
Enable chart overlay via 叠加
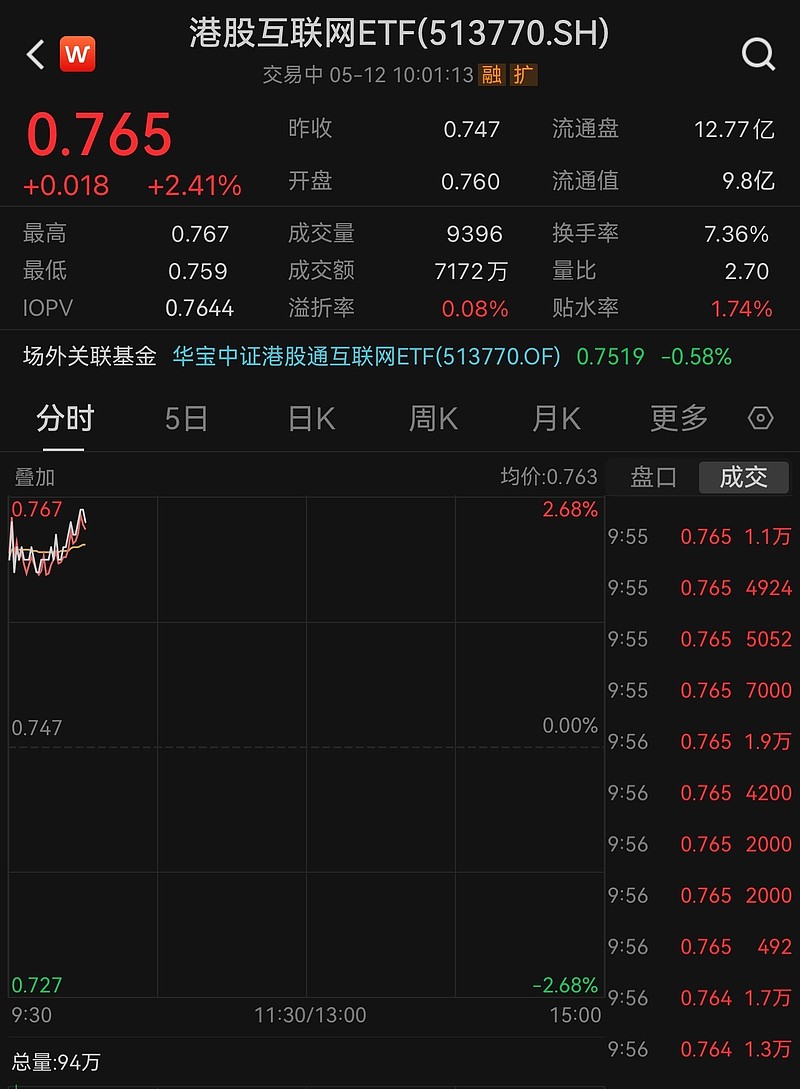coord(34,477)
